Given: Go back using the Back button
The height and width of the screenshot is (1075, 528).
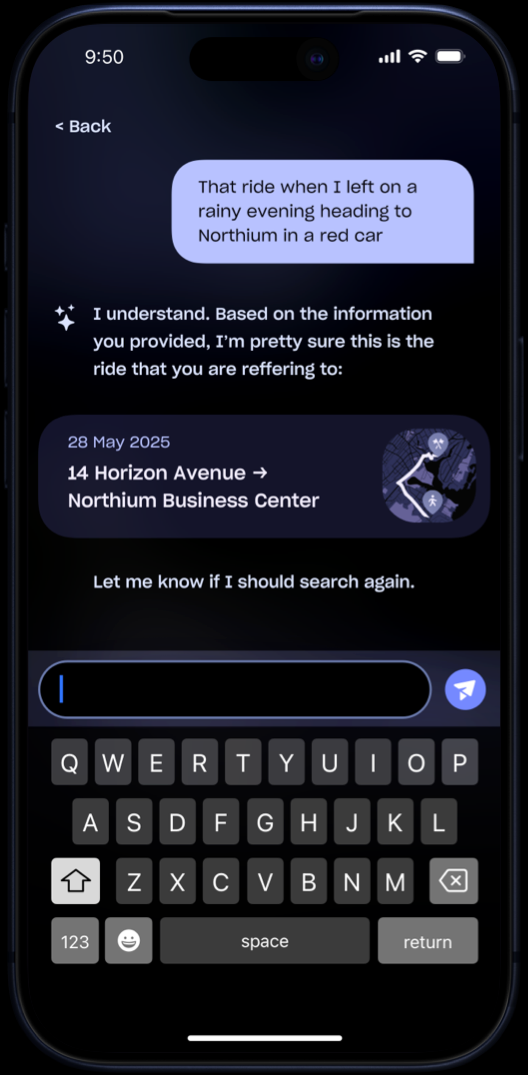Looking at the screenshot, I should click(x=83, y=126).
